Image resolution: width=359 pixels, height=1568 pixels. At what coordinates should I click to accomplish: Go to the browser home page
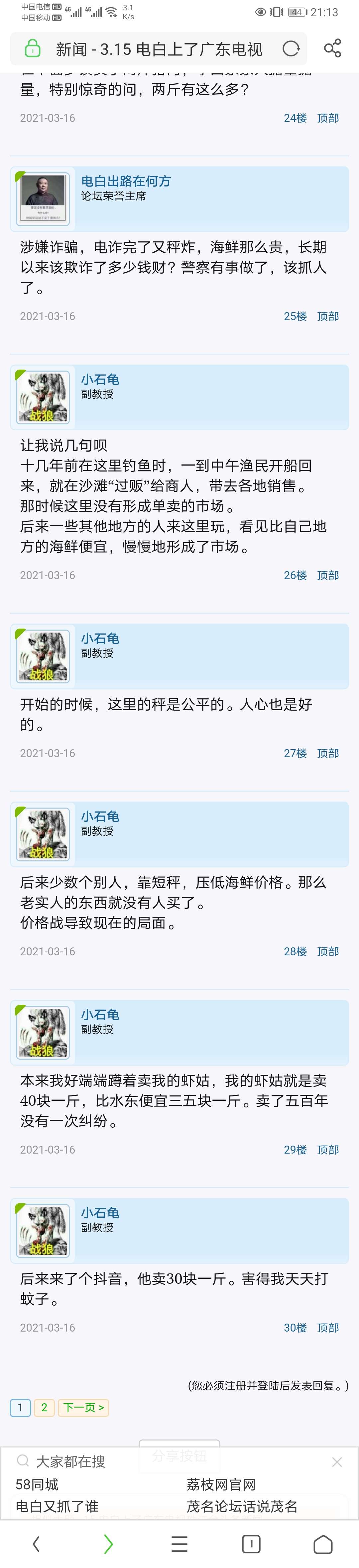322,1544
